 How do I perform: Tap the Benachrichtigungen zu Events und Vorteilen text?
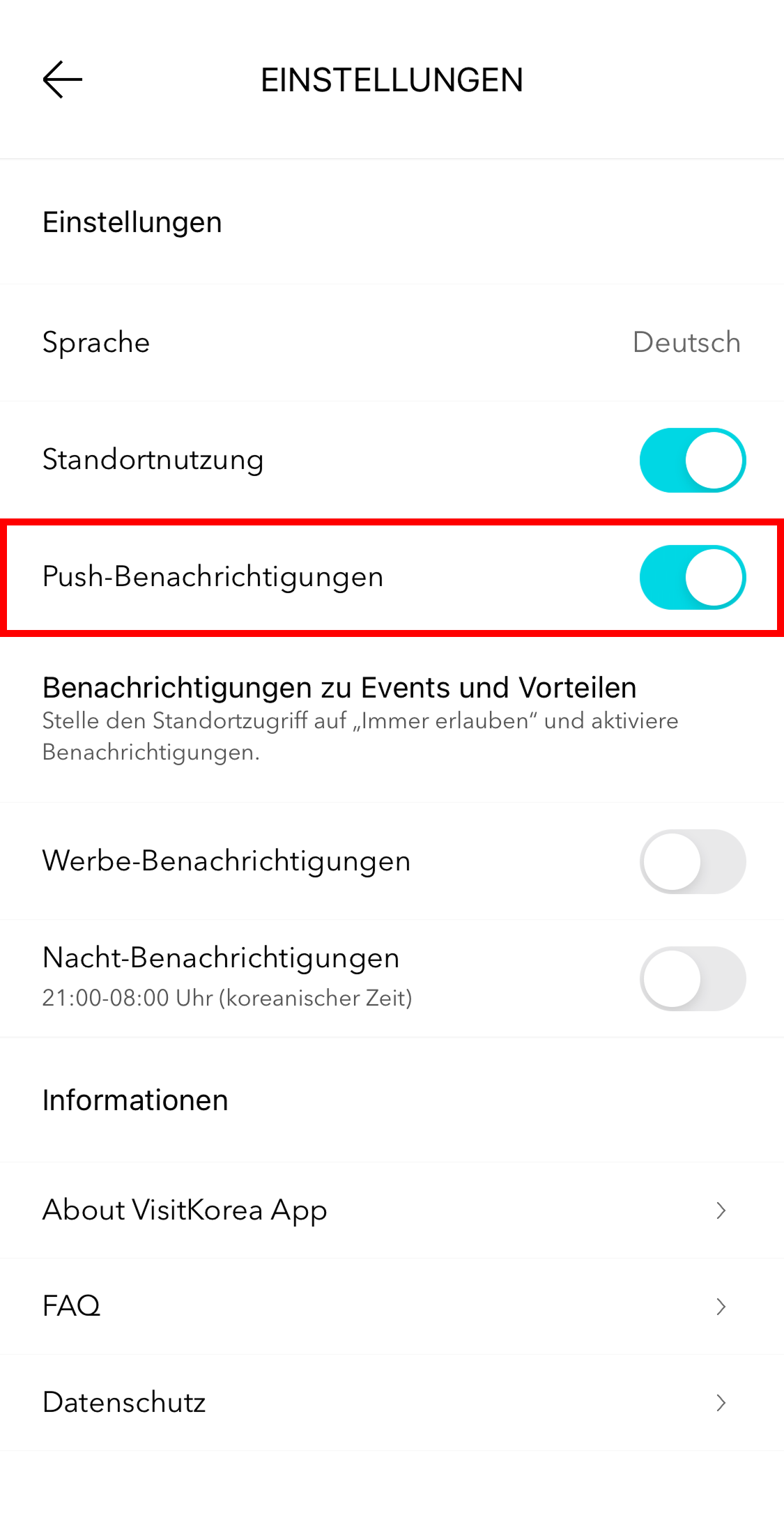tap(339, 687)
